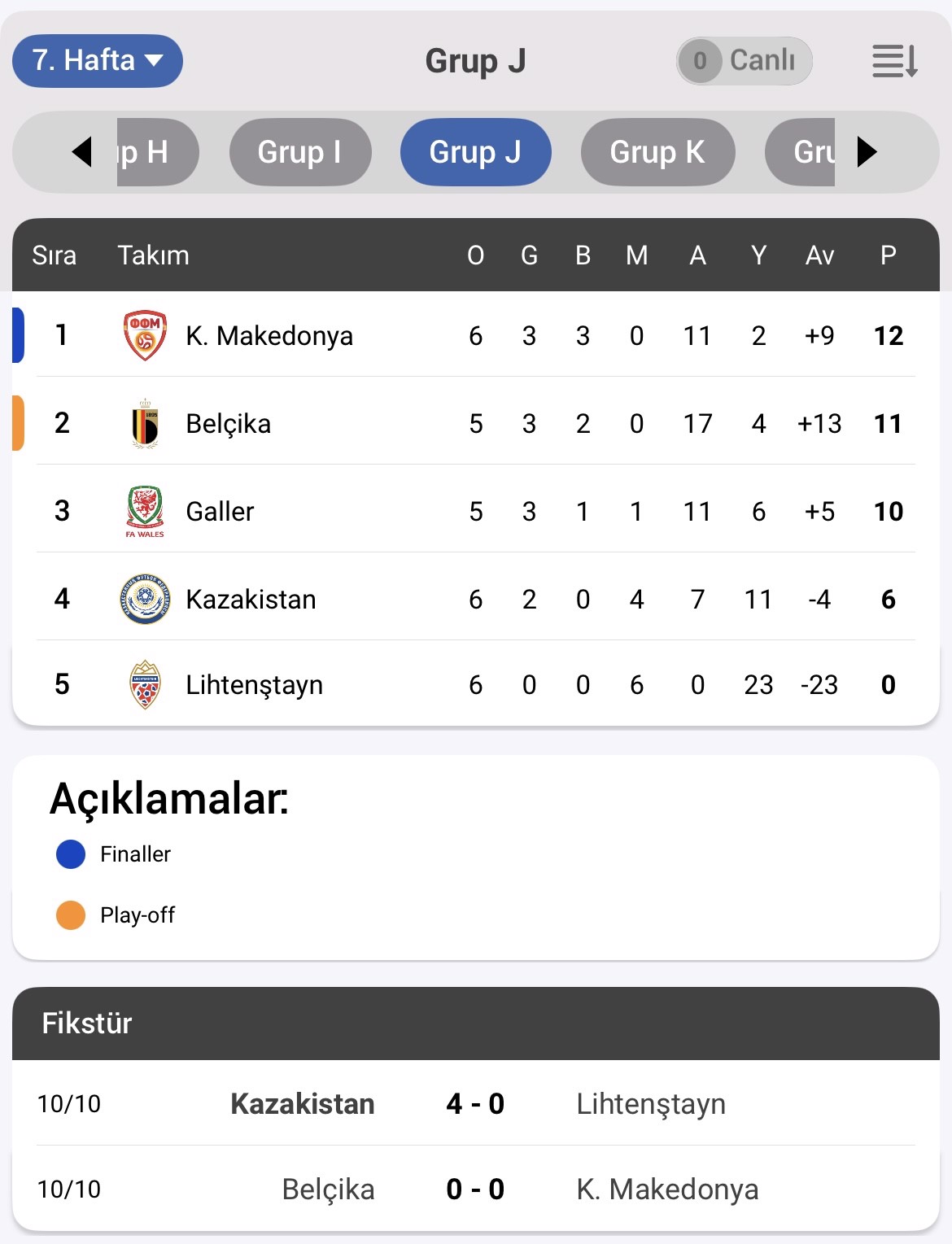
Task: Show next groups with right arrow
Action: pos(867,152)
